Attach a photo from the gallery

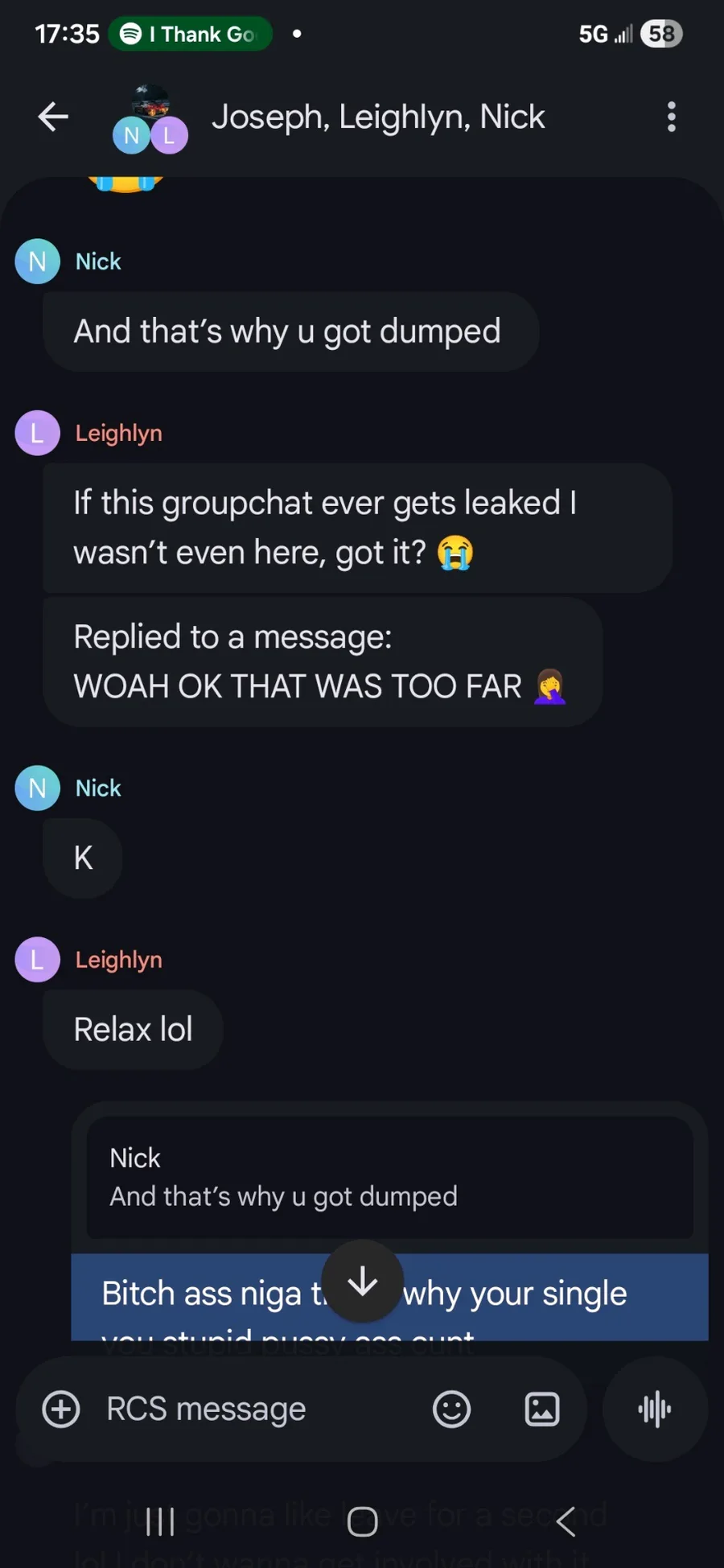[542, 1410]
